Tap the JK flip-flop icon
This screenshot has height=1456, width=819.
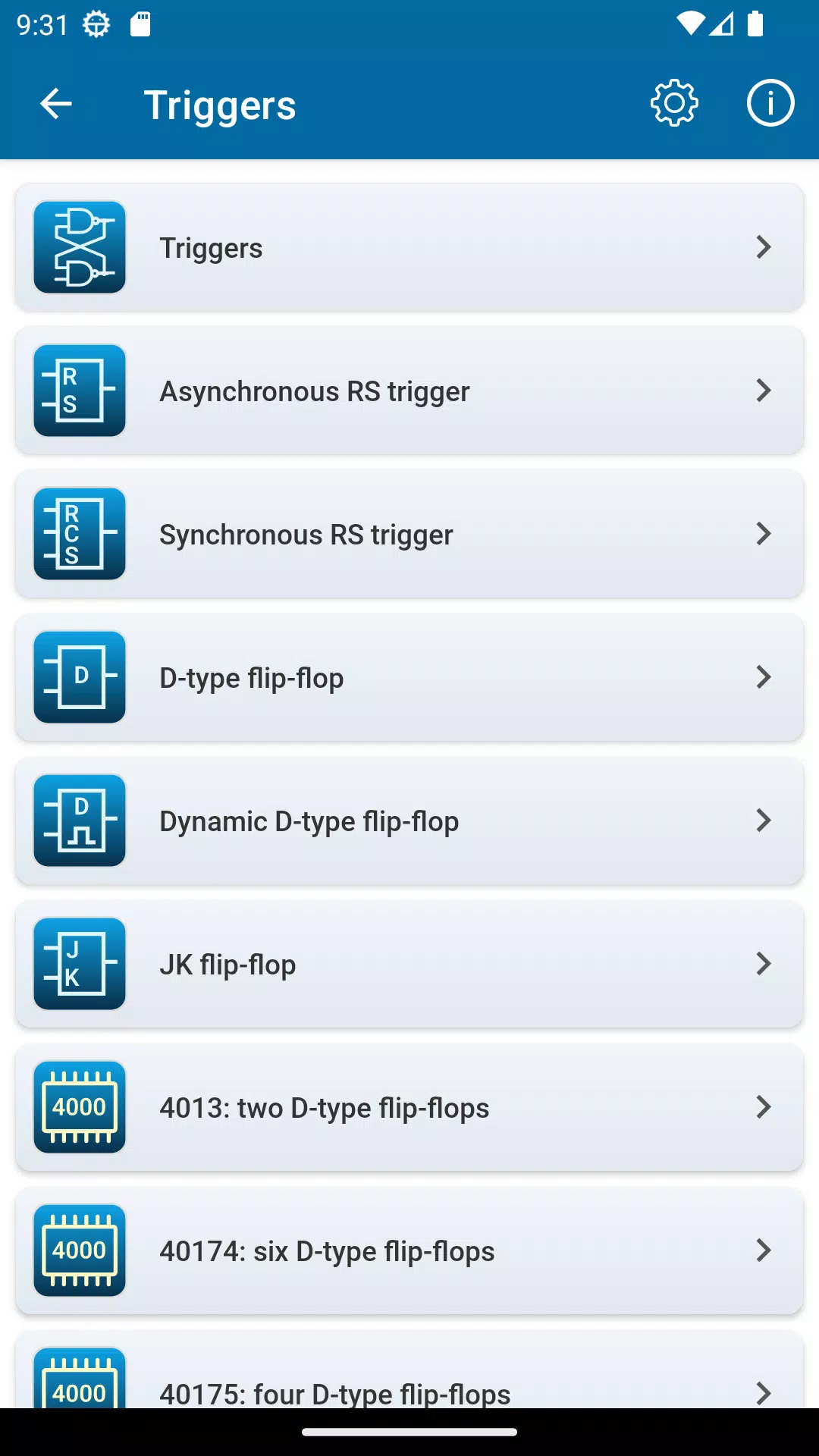[x=79, y=964]
